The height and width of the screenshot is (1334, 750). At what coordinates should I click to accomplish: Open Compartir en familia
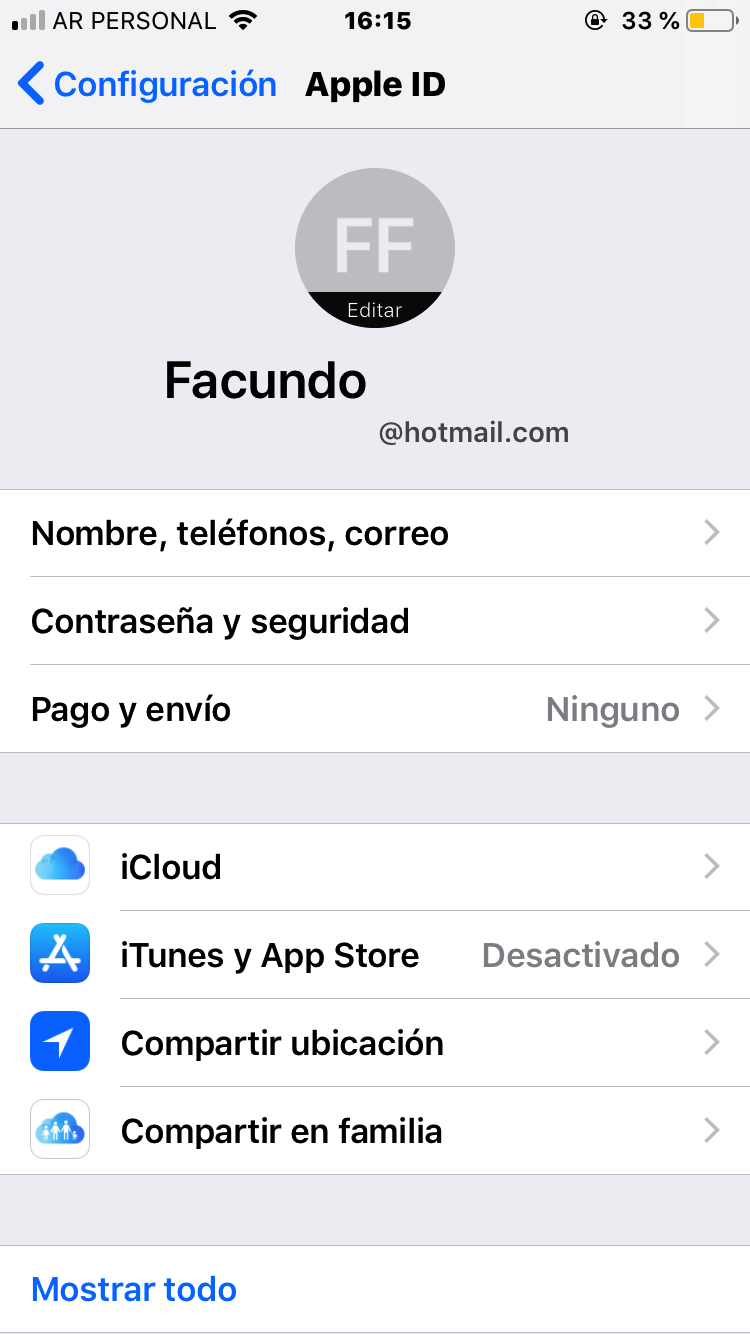point(375,1131)
